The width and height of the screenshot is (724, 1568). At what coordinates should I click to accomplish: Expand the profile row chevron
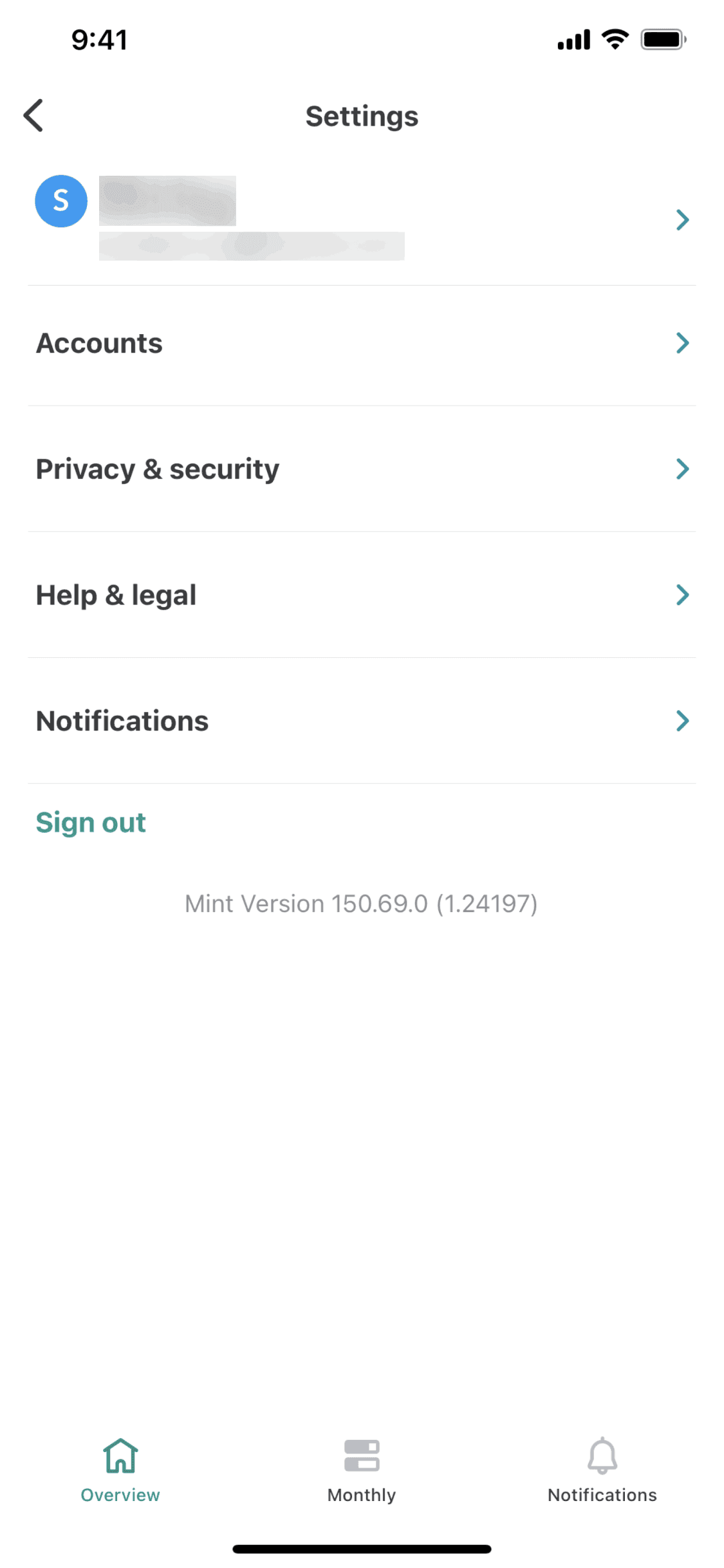click(683, 220)
